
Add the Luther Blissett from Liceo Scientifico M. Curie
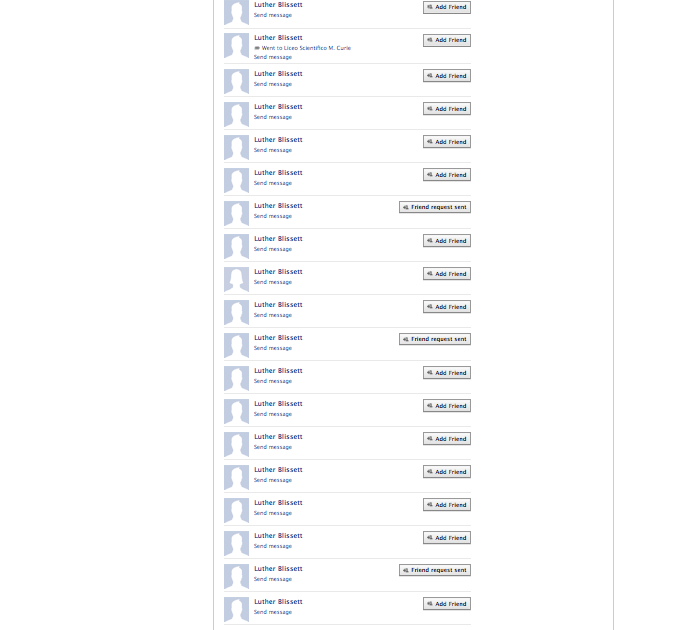(446, 40)
